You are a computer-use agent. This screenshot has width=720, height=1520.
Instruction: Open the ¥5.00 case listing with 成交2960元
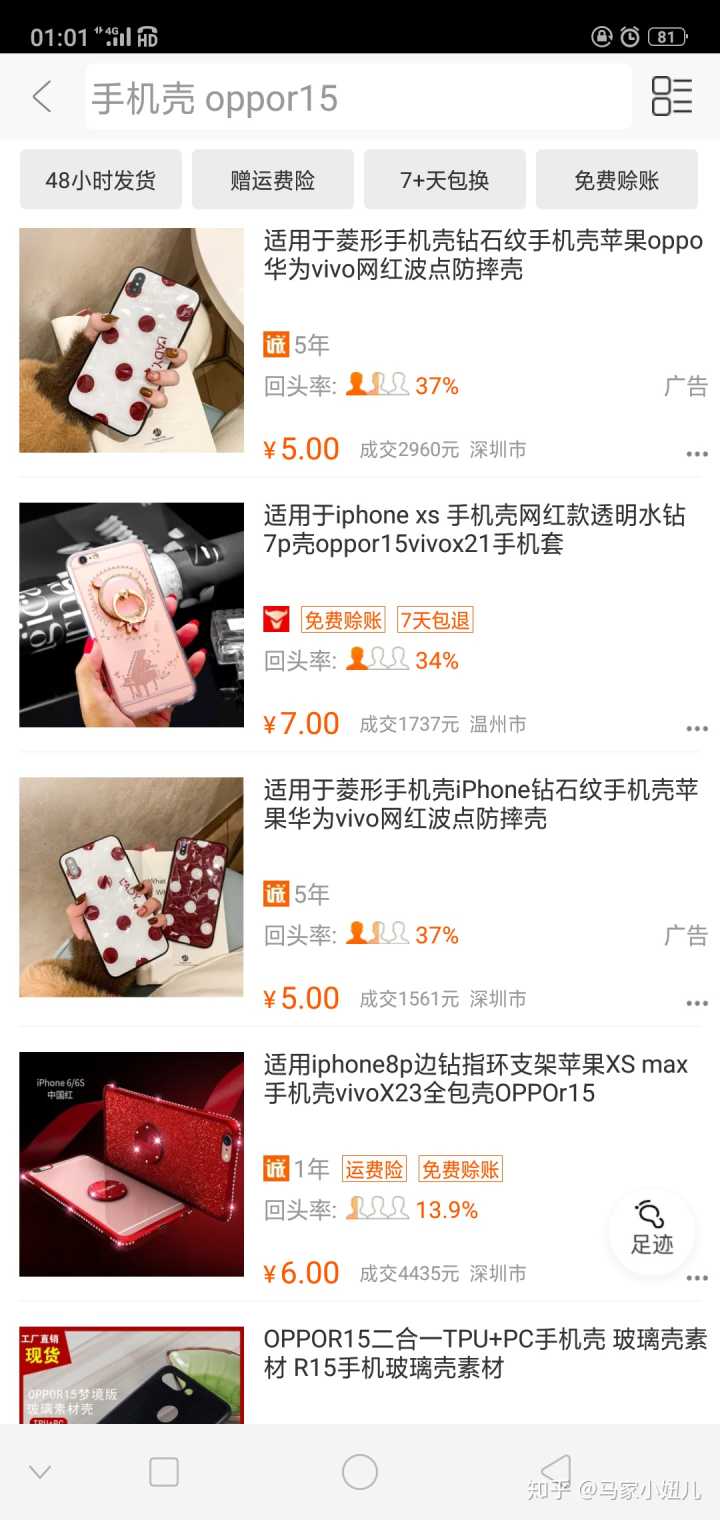(x=483, y=256)
